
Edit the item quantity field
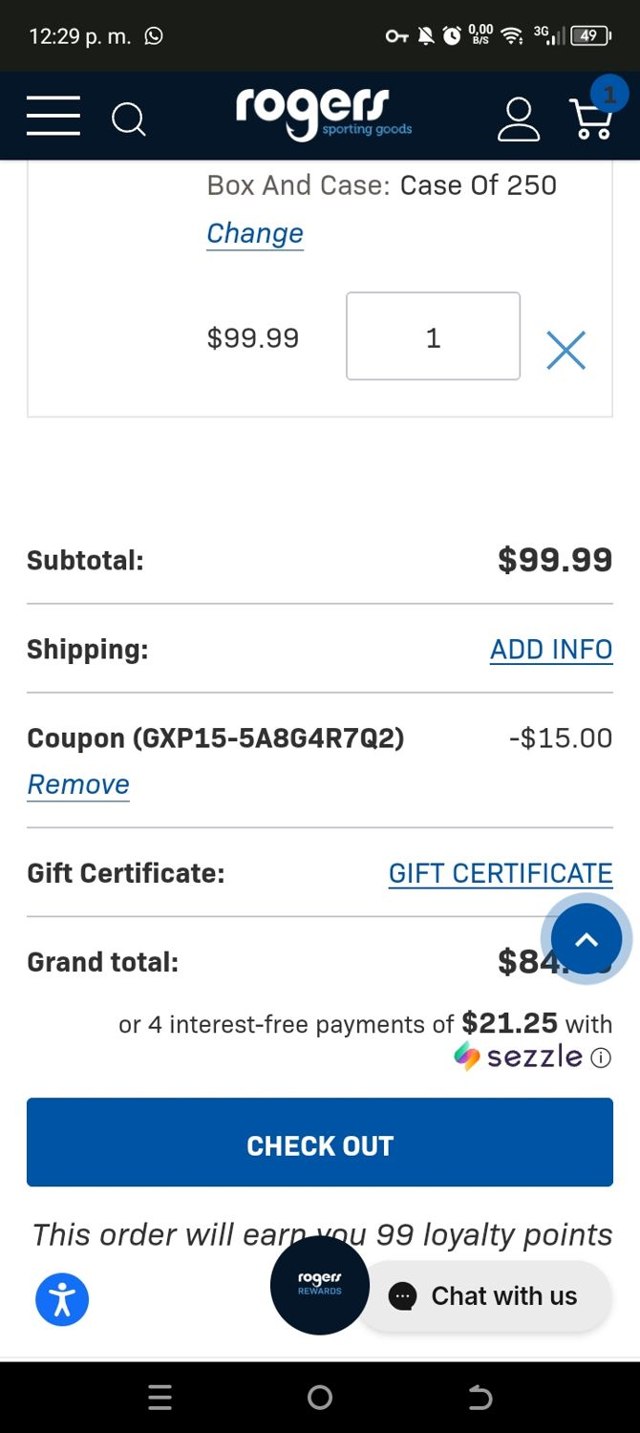click(x=433, y=337)
